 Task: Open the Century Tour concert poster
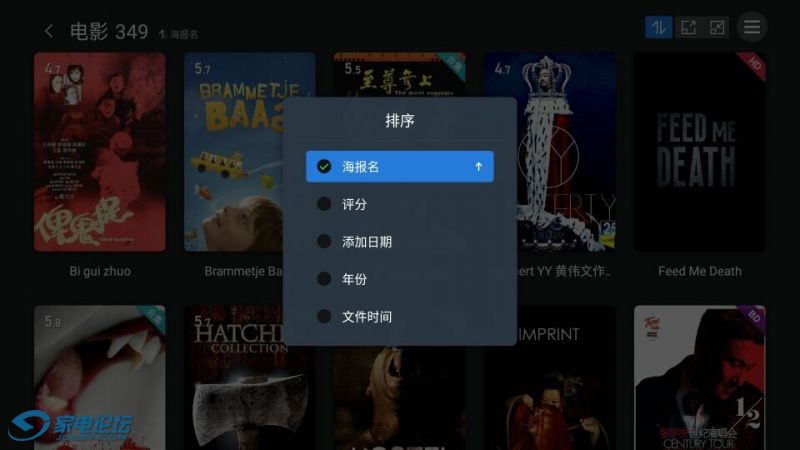[699, 377]
